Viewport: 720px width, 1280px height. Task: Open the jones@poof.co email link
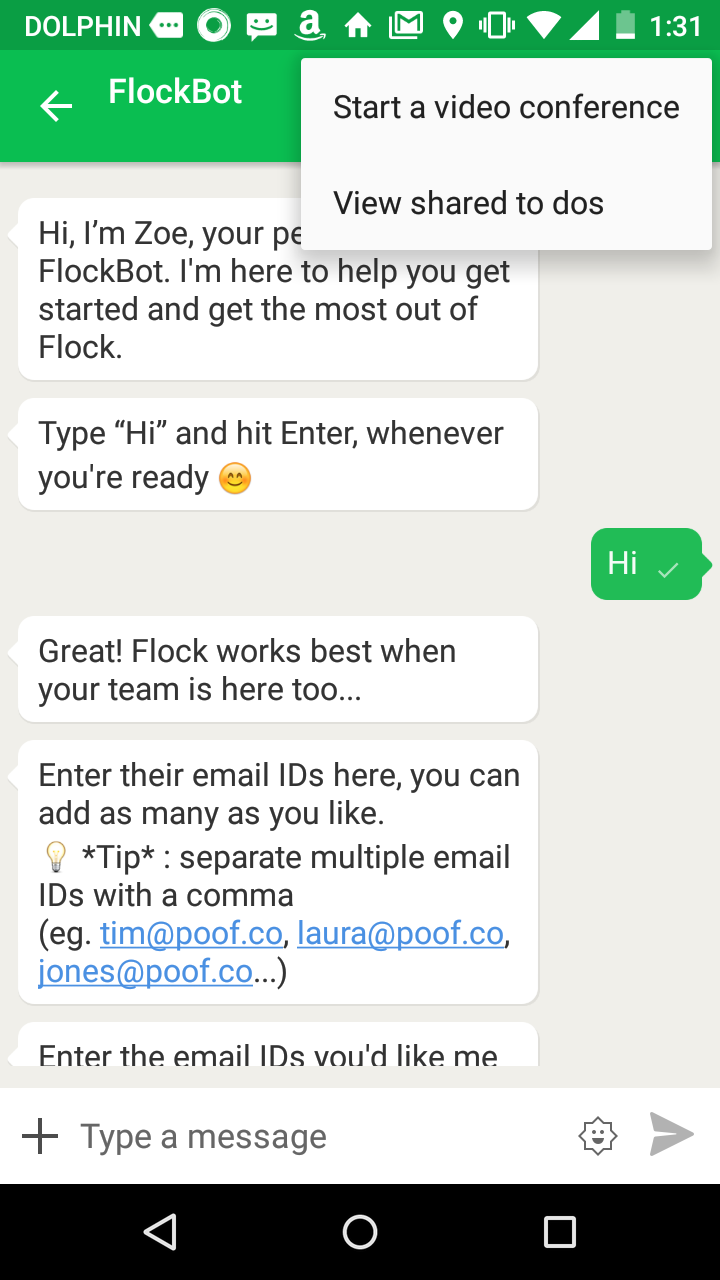(145, 971)
